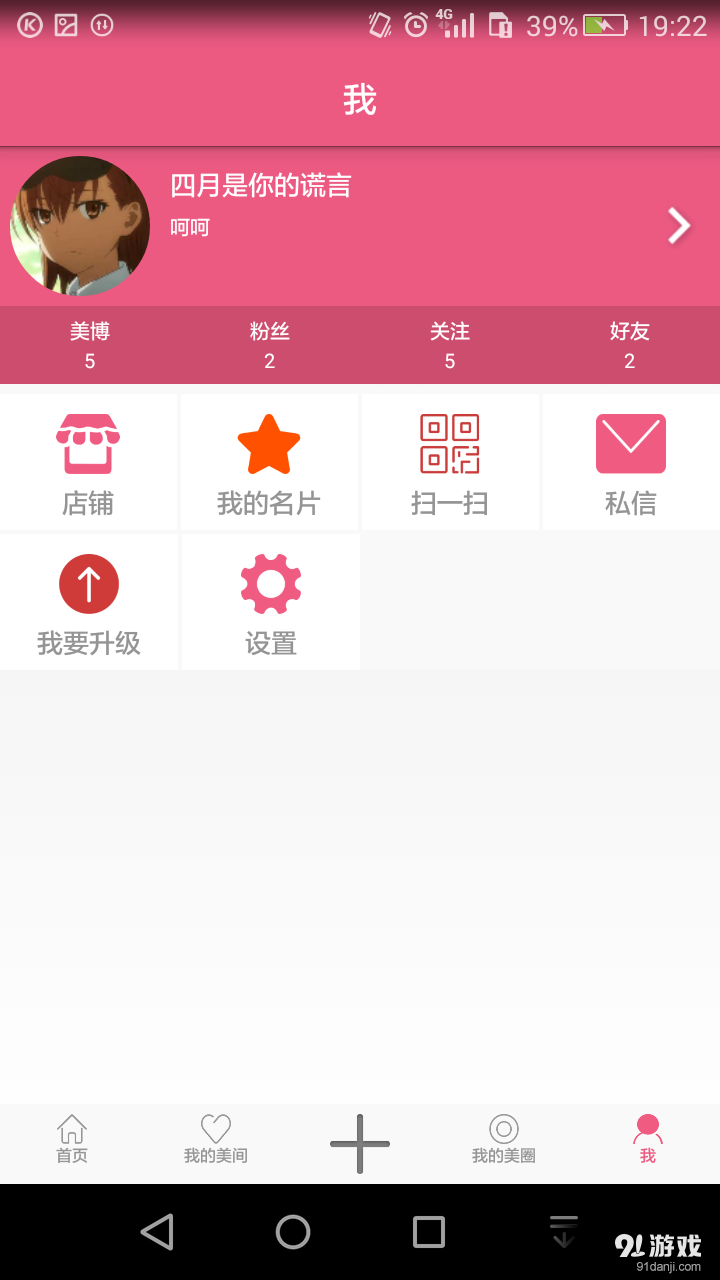Screen dimensions: 720x1280
Task: Open the 店铺 shop tile
Action: [x=88, y=463]
